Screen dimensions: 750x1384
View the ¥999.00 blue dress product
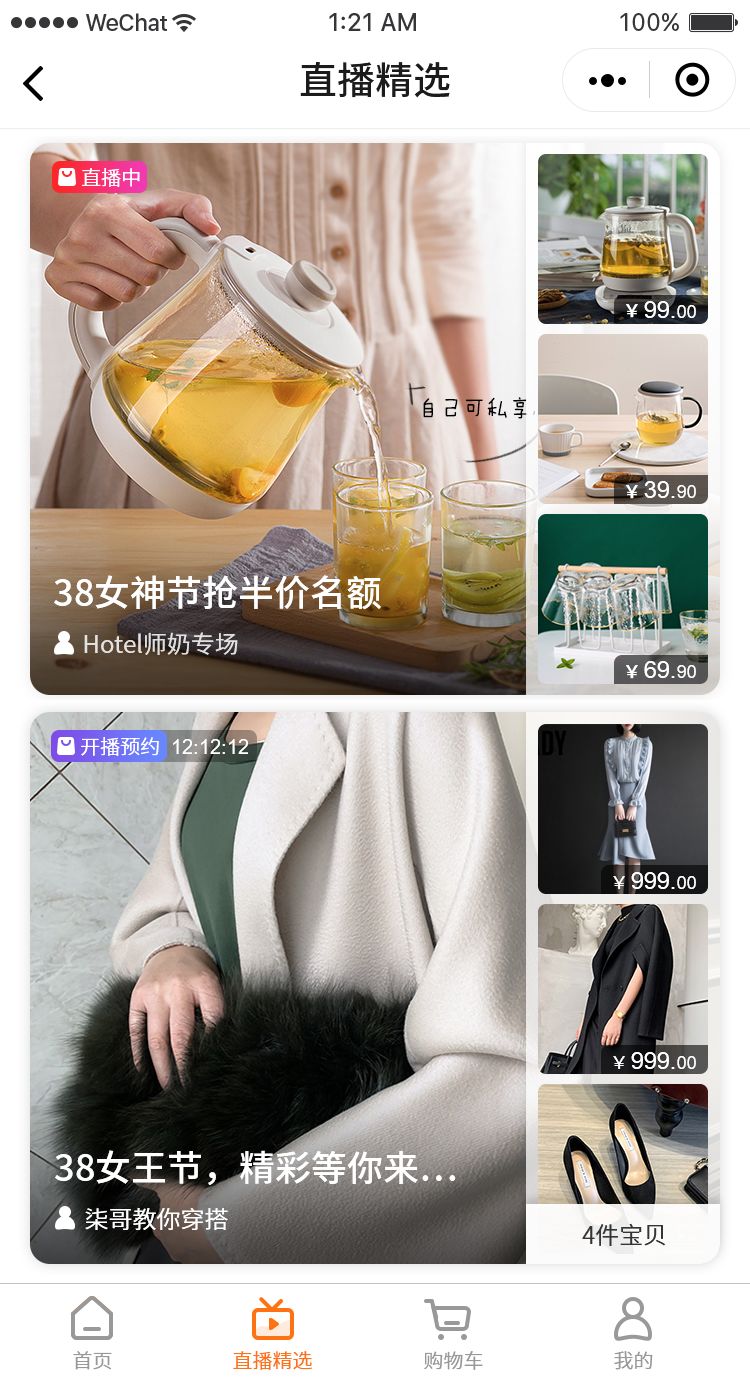click(x=622, y=808)
